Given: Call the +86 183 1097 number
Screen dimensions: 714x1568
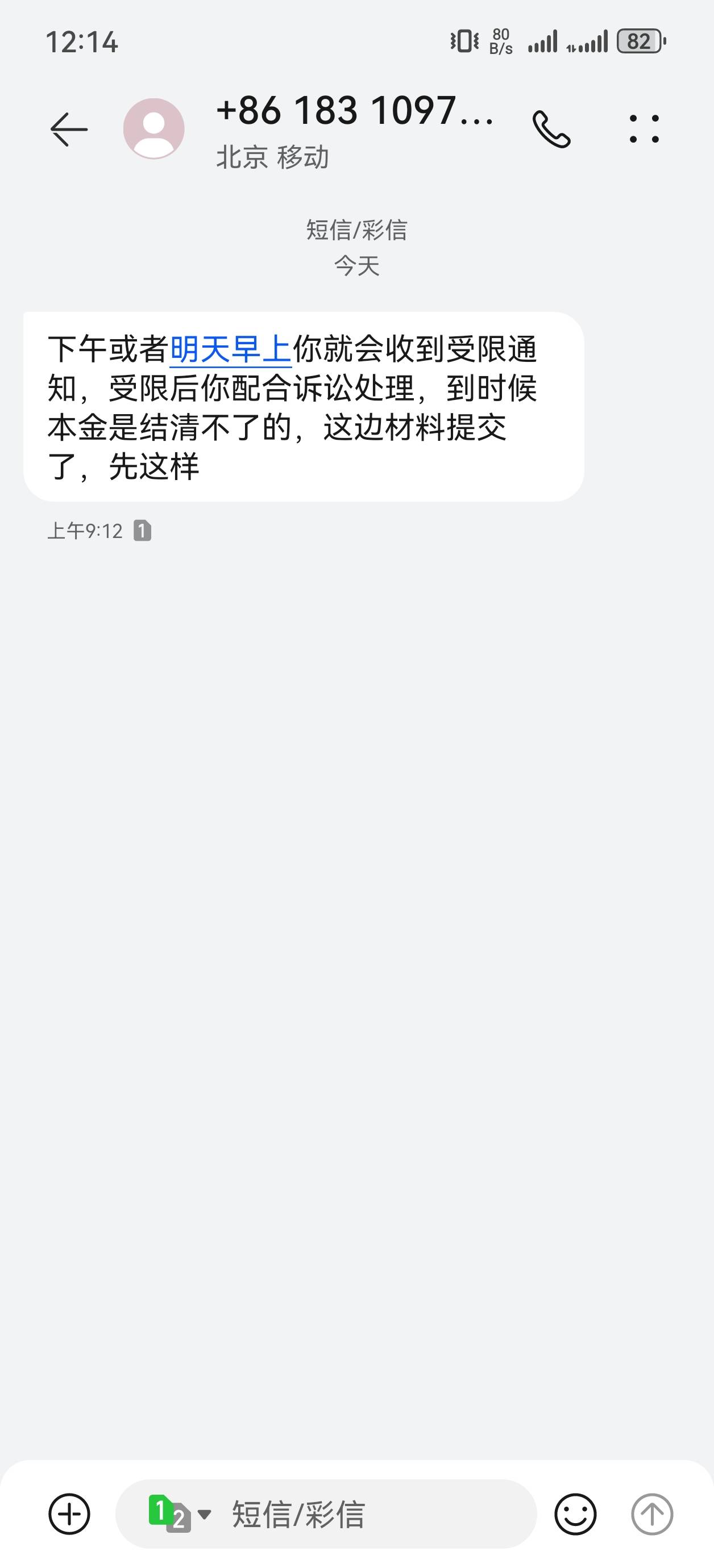Looking at the screenshot, I should pos(551,129).
